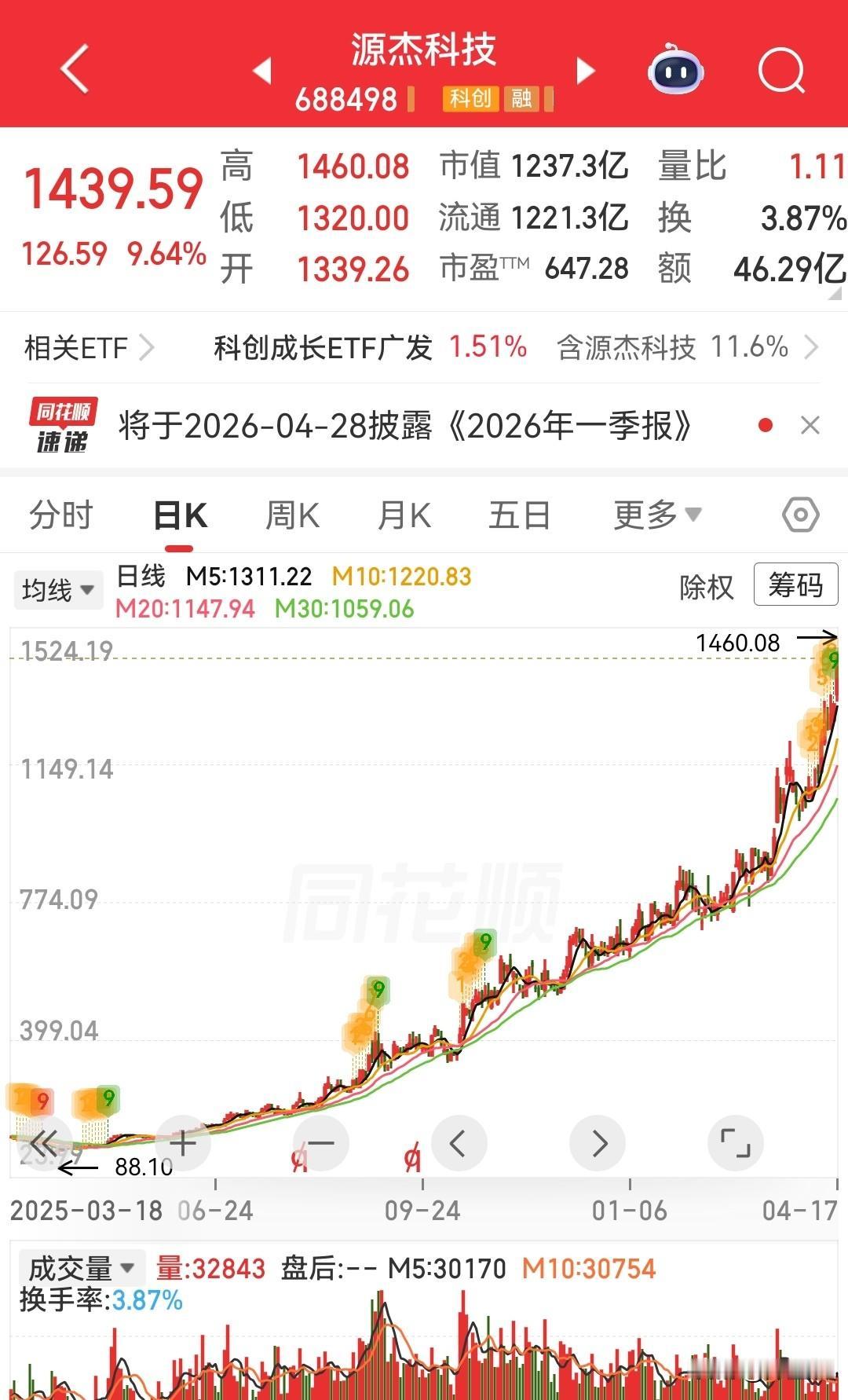Open chart settings gear icon
Screen dimensions: 848x1400
(800, 515)
